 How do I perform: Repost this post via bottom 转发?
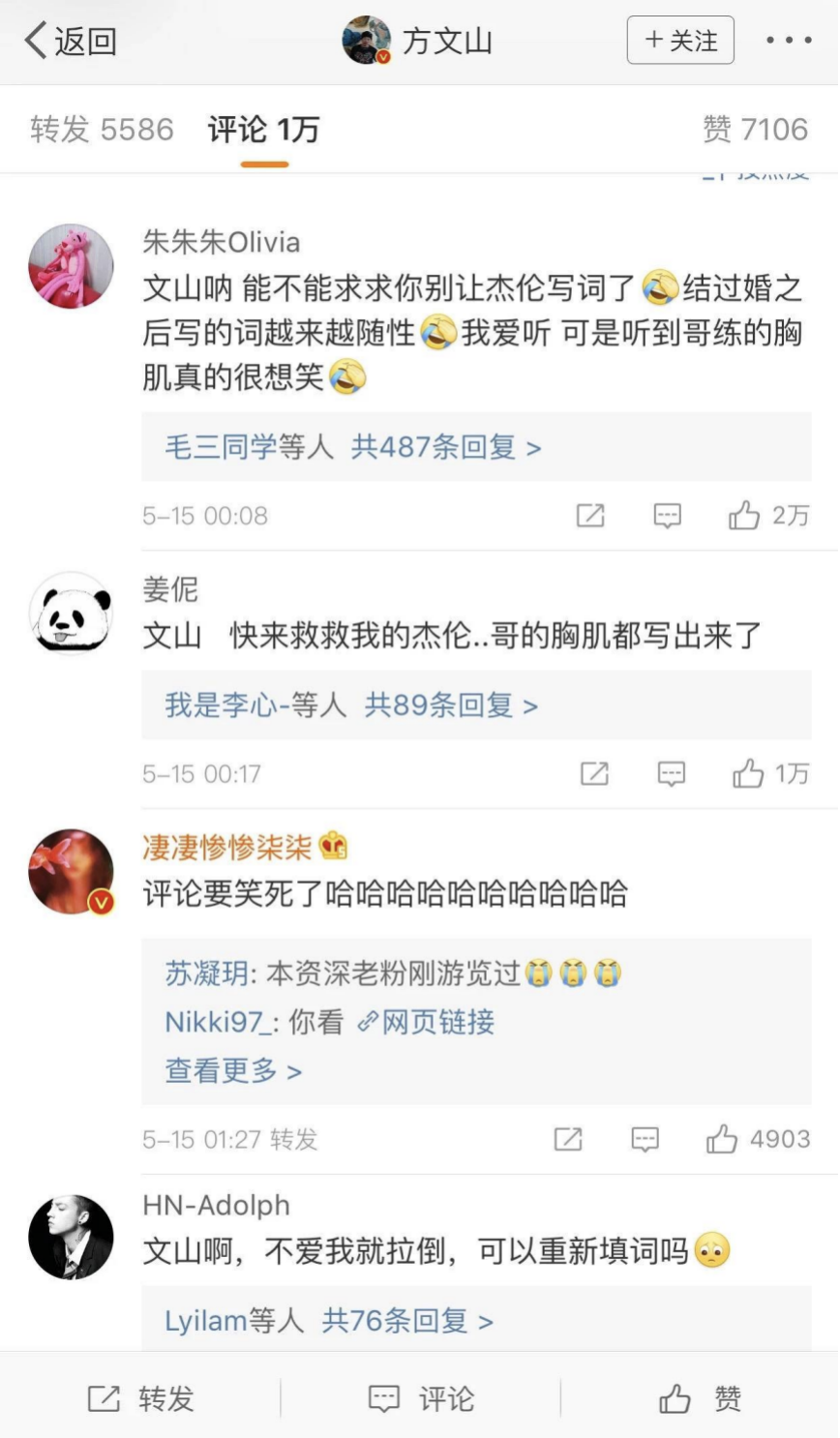coord(141,1398)
